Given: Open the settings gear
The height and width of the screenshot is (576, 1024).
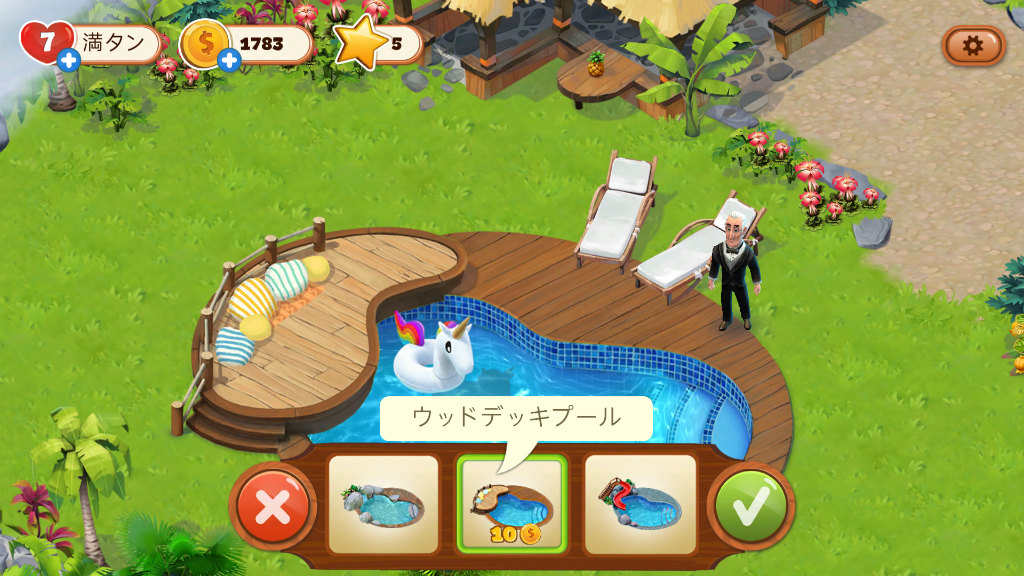Looking at the screenshot, I should pyautogui.click(x=972, y=45).
